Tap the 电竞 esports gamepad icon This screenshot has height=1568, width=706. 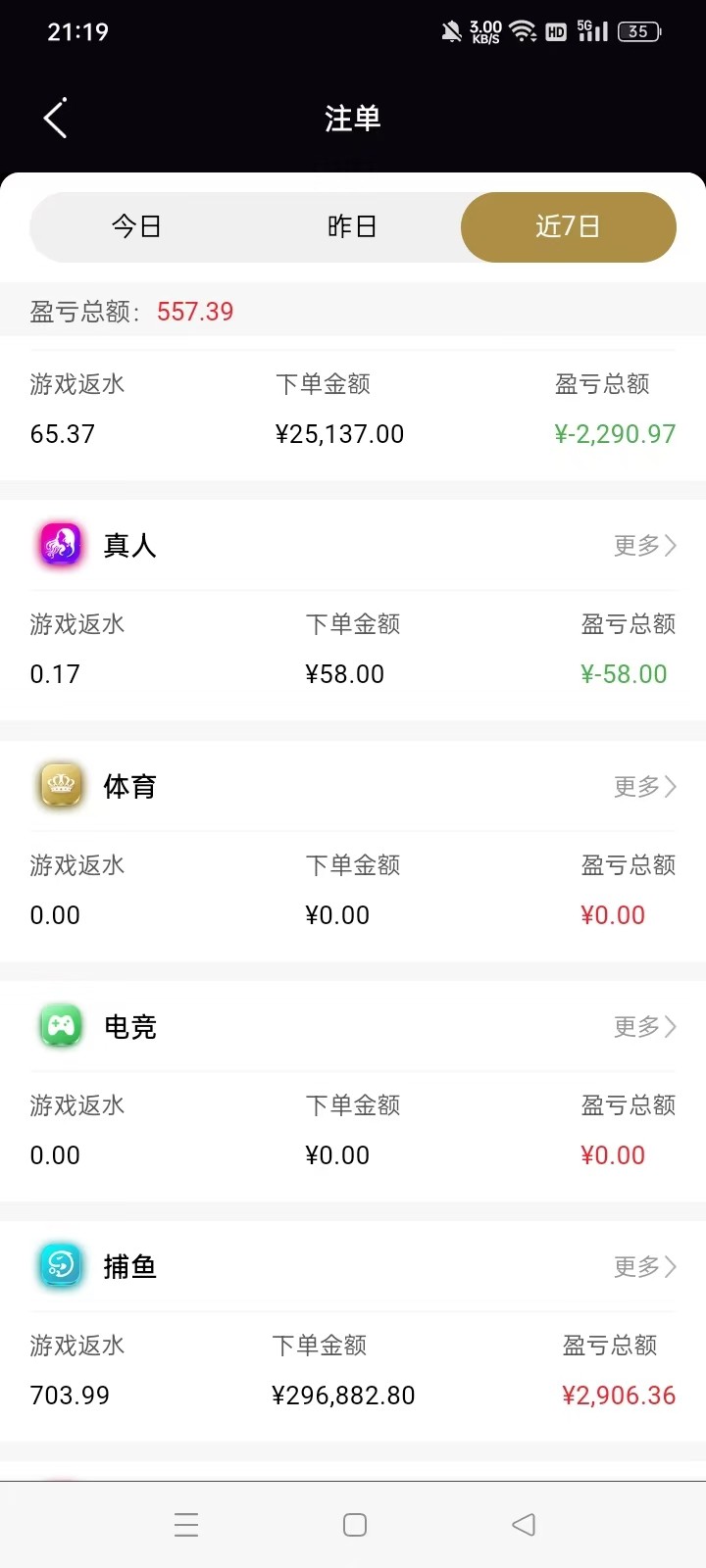click(x=60, y=1026)
